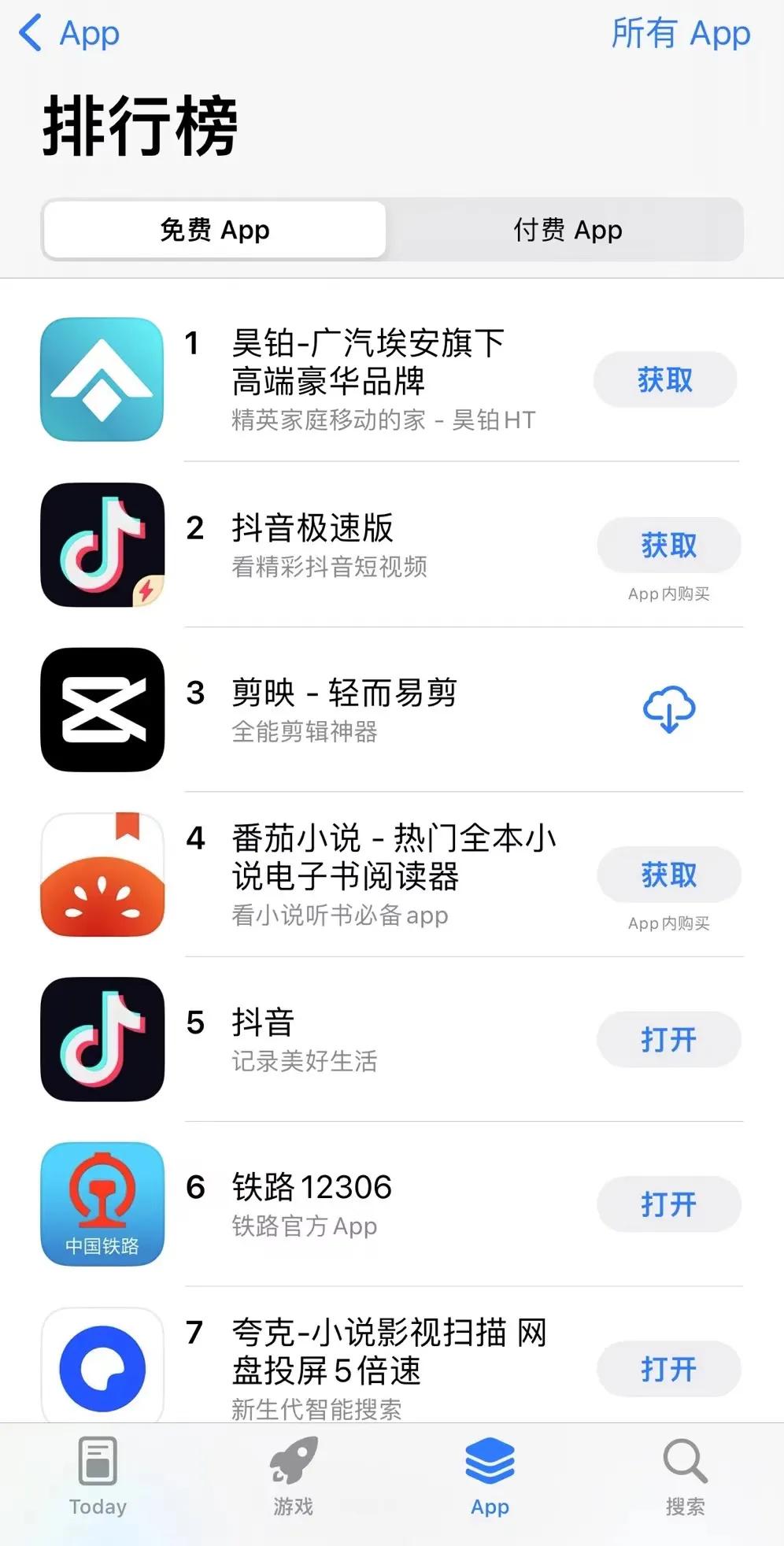
Task: Open the 所有 App filter
Action: coord(681,34)
